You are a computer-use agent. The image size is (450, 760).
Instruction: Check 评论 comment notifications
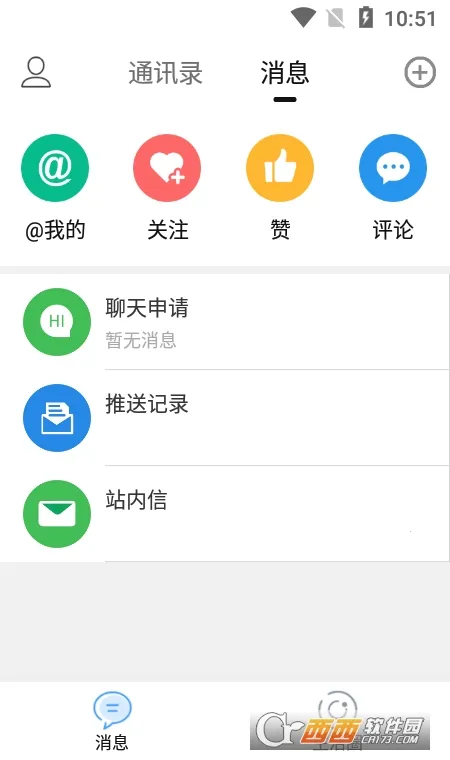coord(393,188)
